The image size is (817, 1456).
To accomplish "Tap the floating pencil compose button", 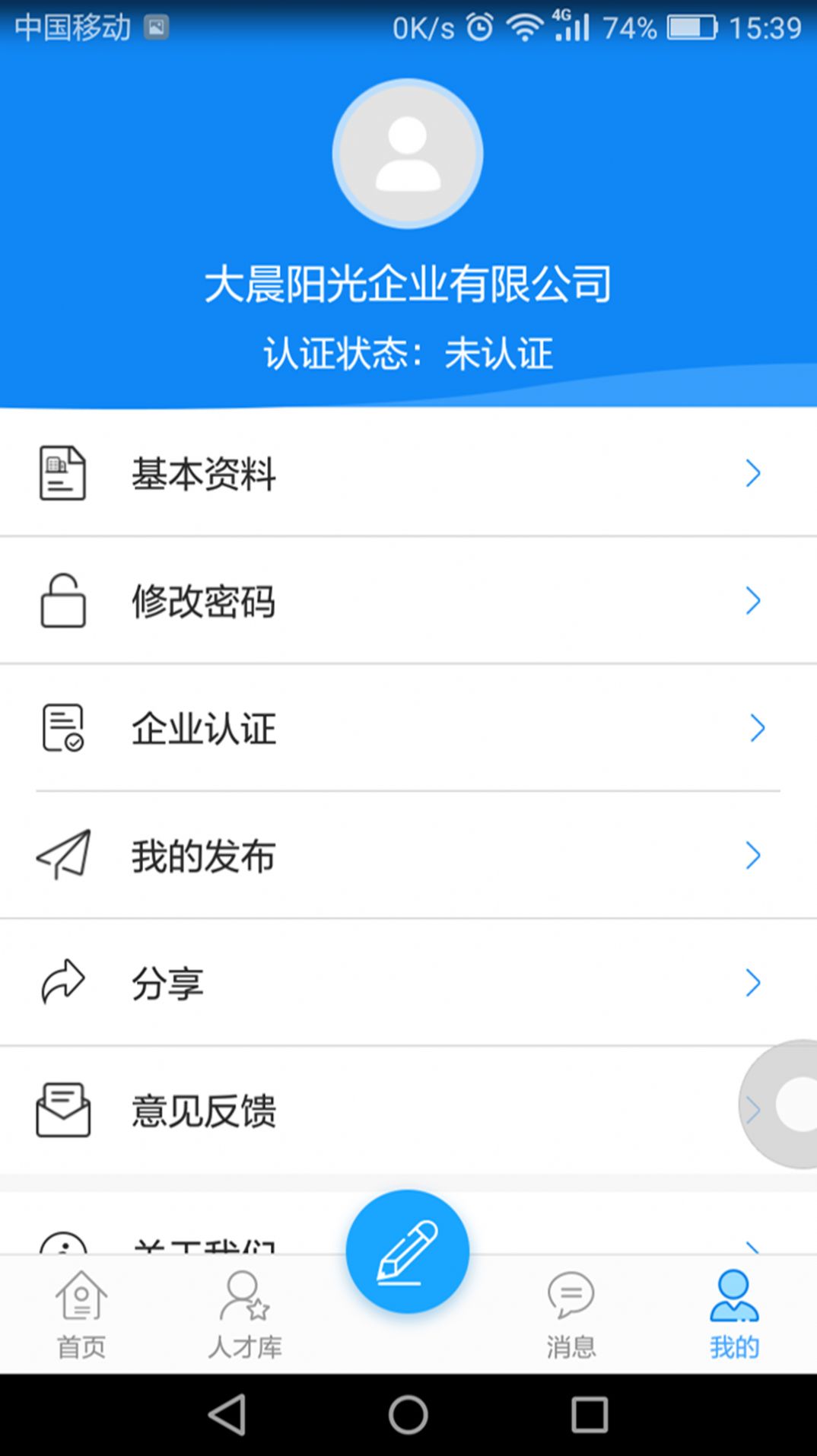I will click(408, 1250).
